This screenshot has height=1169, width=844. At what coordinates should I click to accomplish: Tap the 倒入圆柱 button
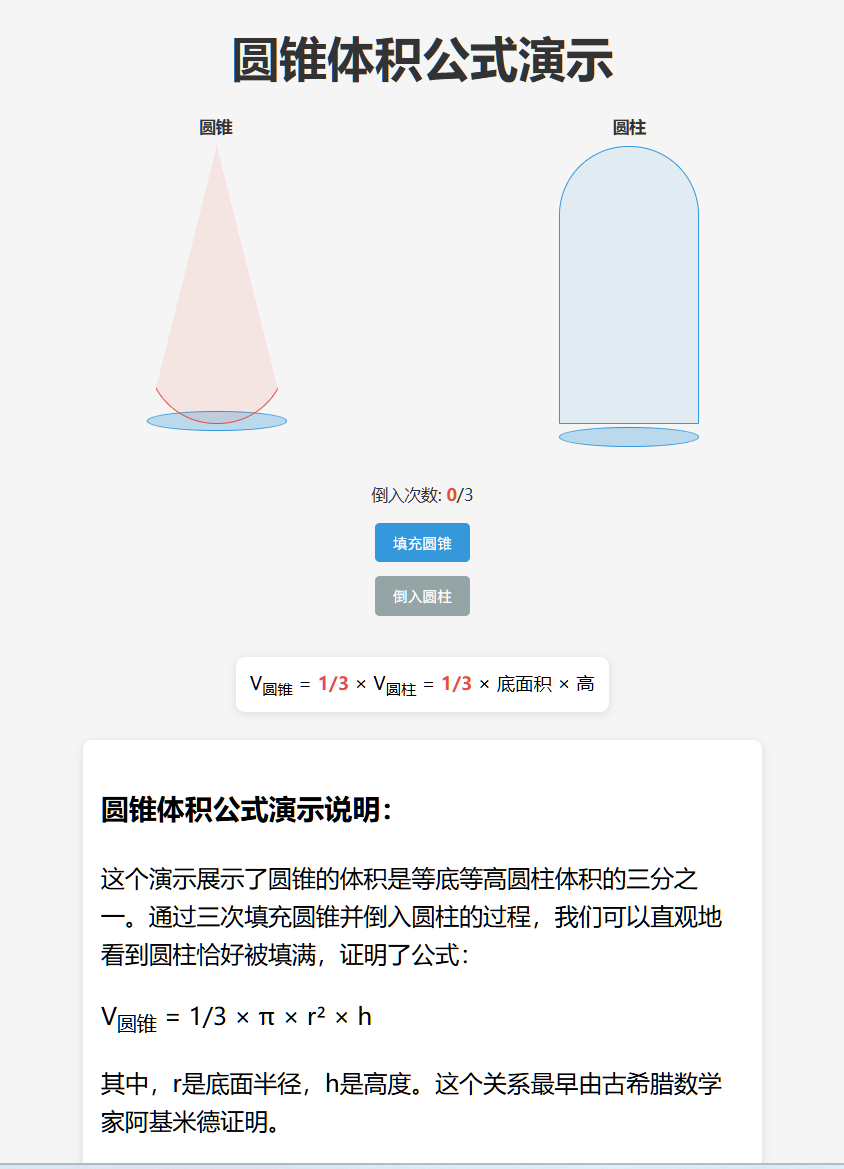click(422, 596)
